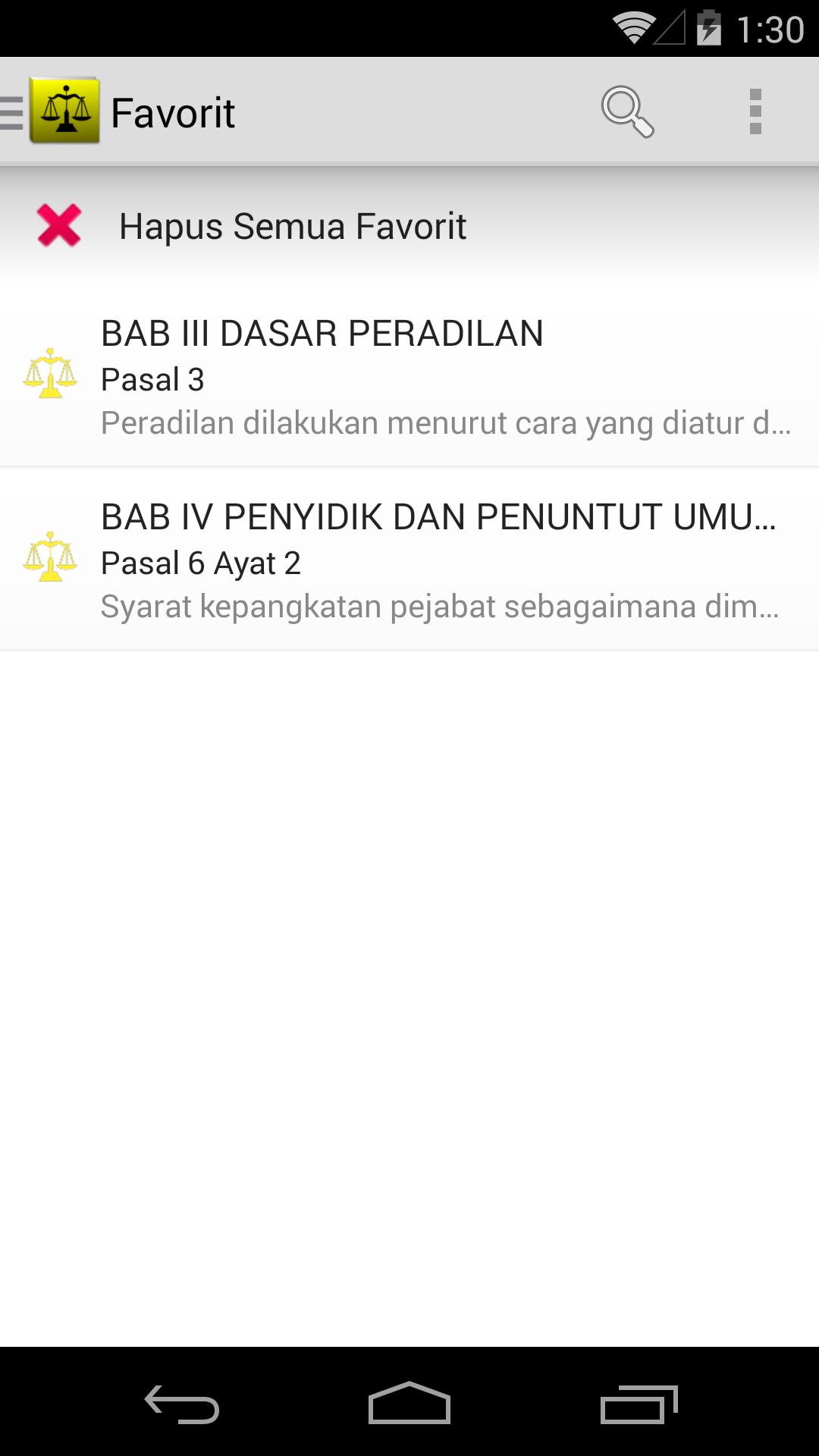Select the Pasal 3 favorite item
The height and width of the screenshot is (1456, 819).
click(409, 377)
